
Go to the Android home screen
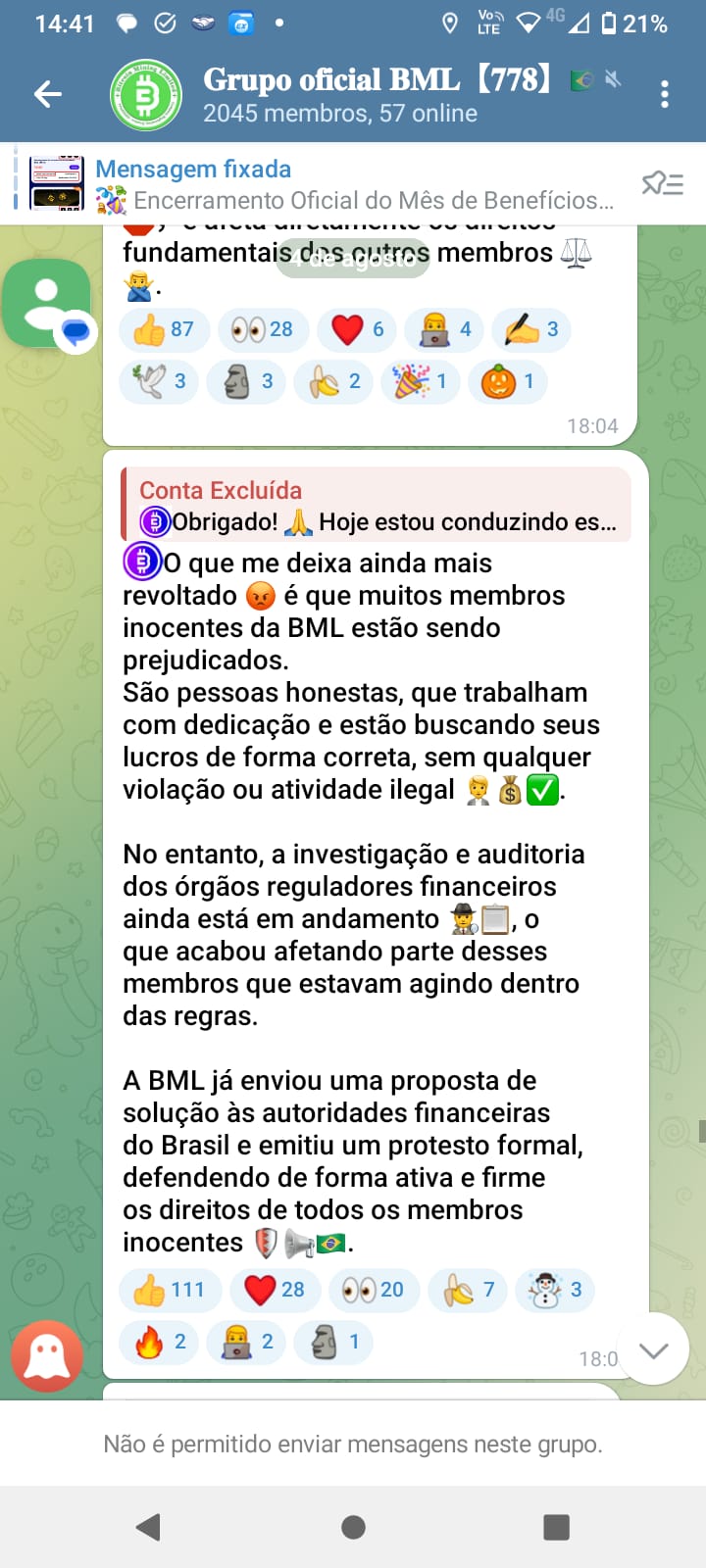[x=353, y=1527]
